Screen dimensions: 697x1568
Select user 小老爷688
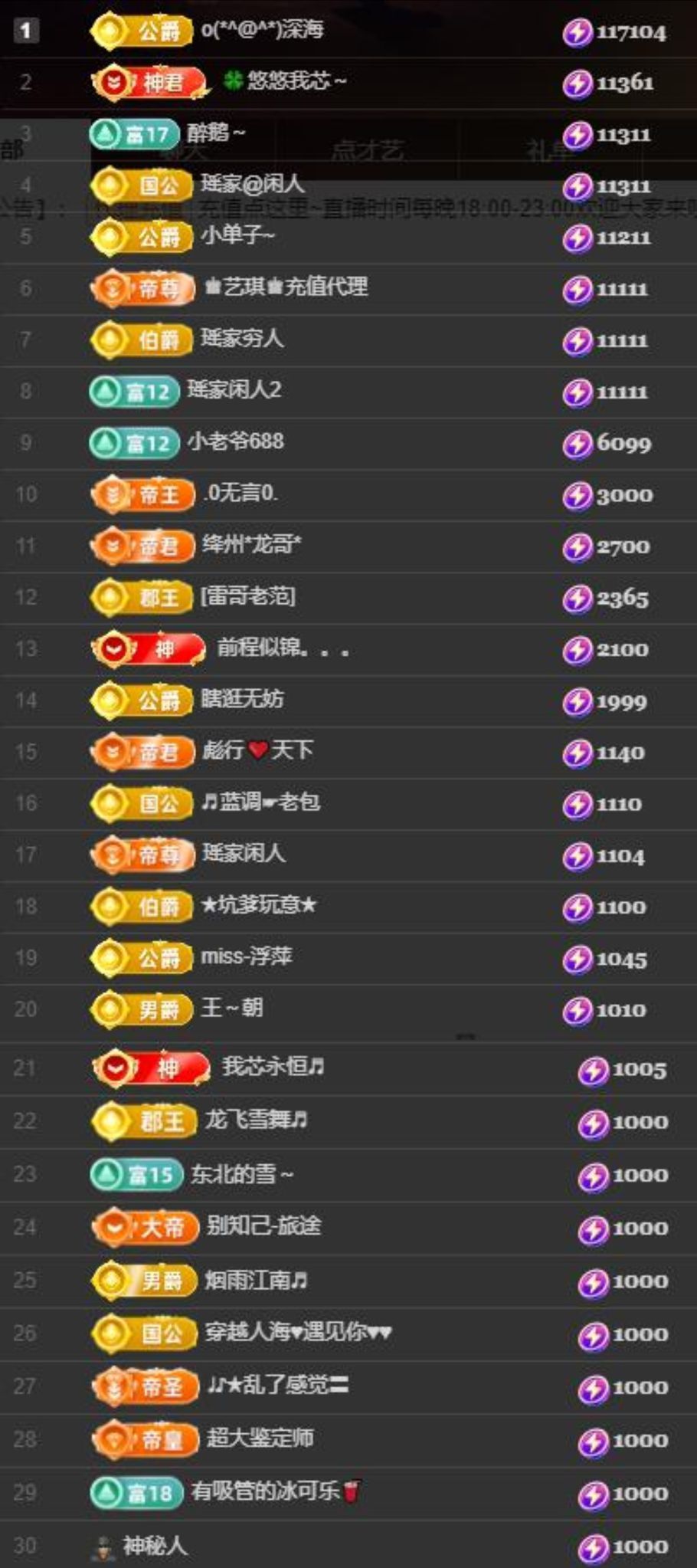(x=235, y=442)
